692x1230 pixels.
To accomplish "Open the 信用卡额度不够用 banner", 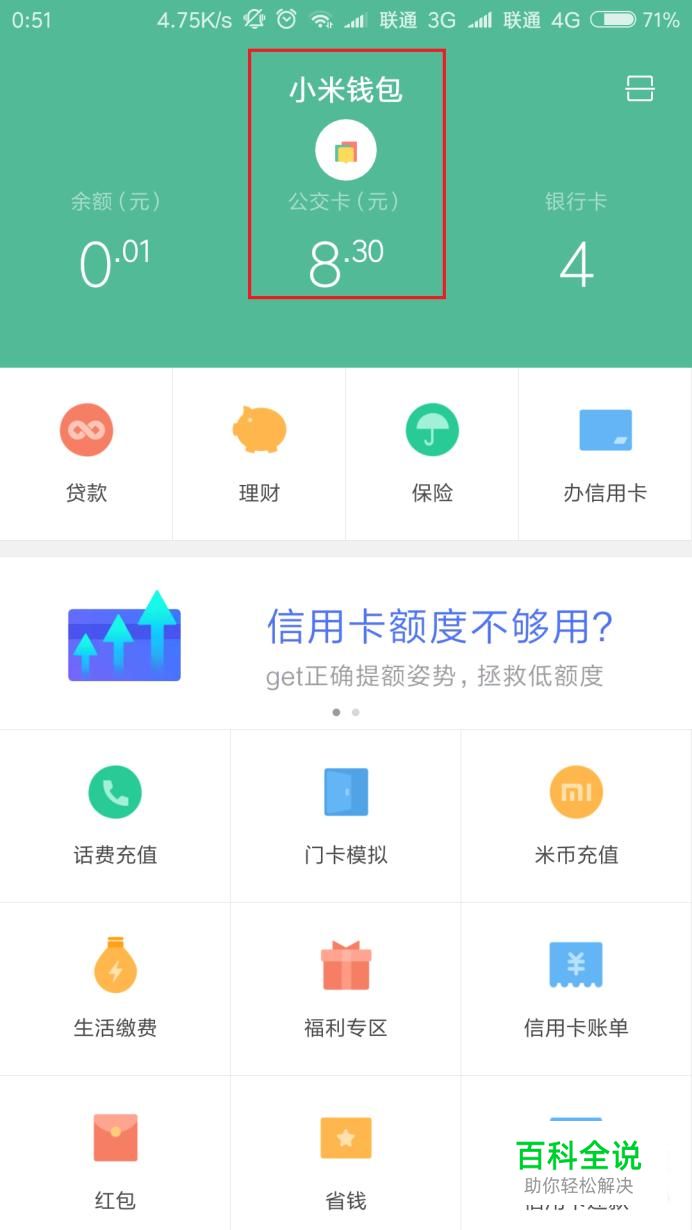I will 346,638.
